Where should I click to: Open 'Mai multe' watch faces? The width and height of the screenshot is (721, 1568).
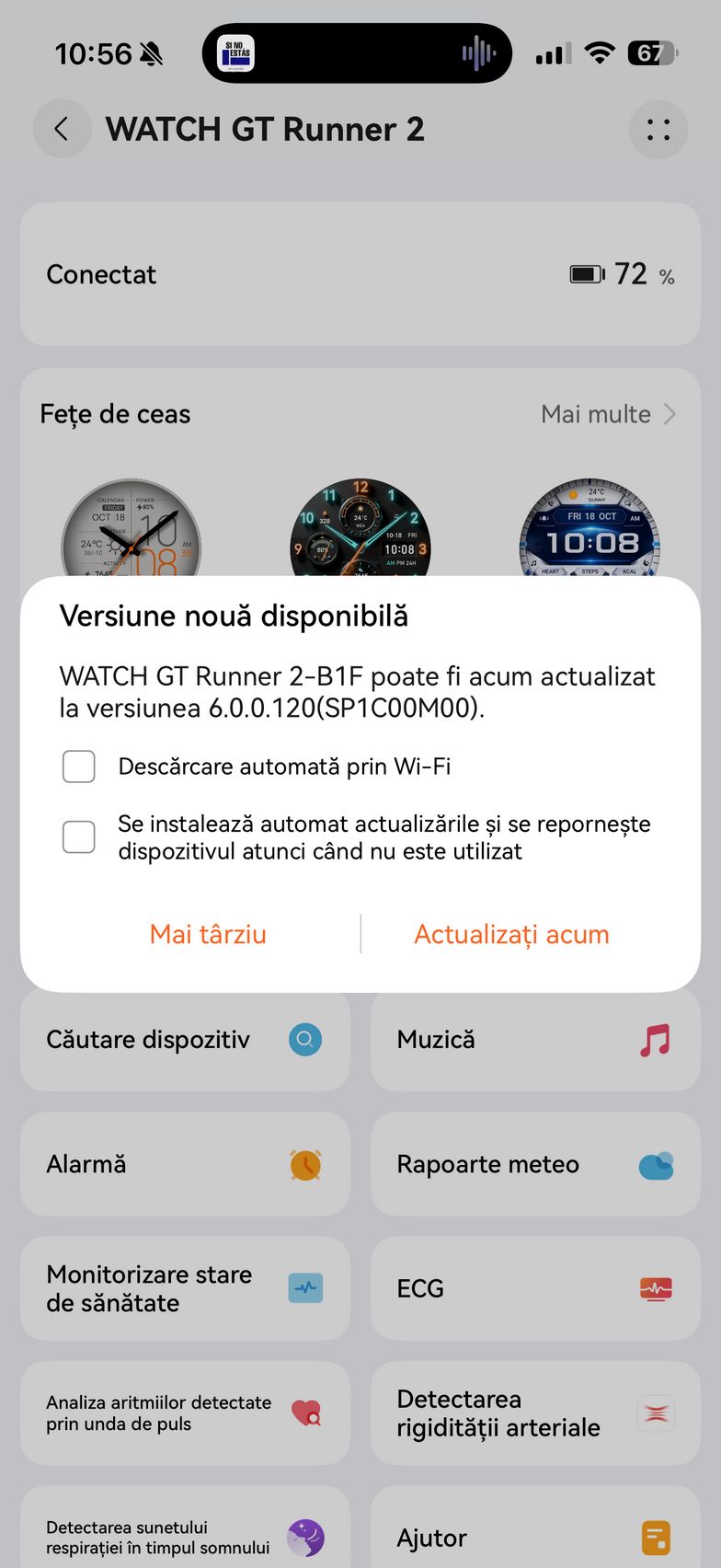(x=608, y=414)
